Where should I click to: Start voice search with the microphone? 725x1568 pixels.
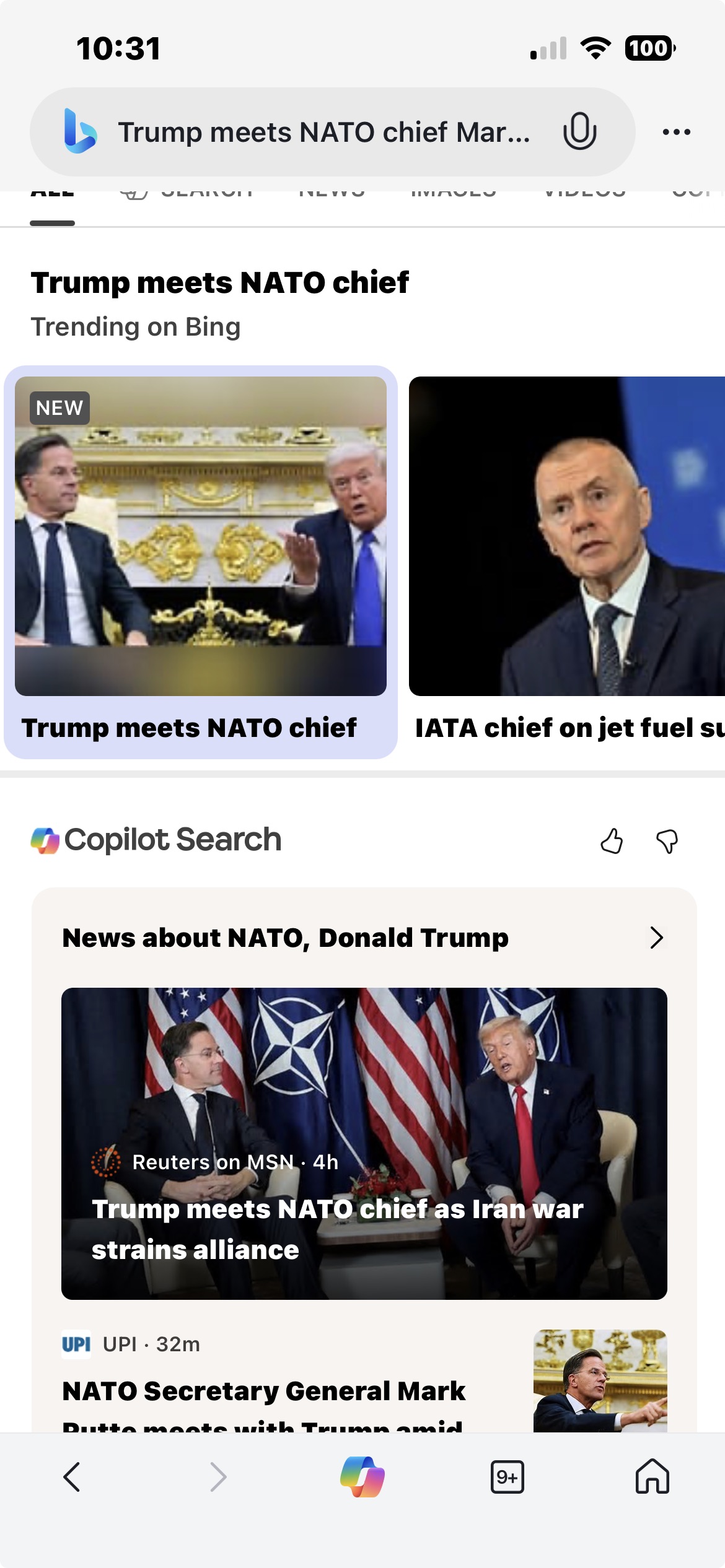point(579,131)
